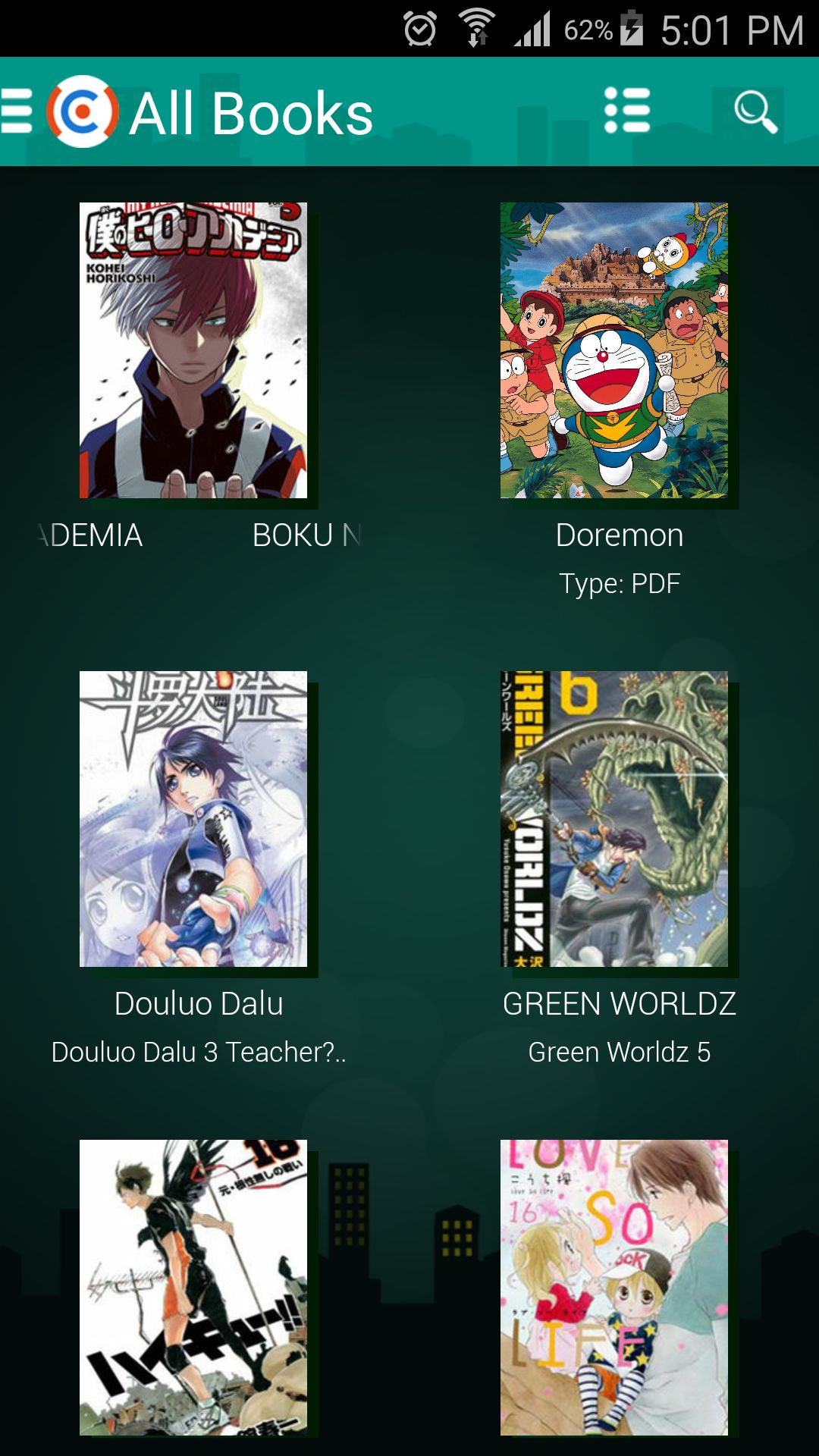Viewport: 819px width, 1456px height.
Task: Open the Douluo Dalu book
Action: [193, 819]
